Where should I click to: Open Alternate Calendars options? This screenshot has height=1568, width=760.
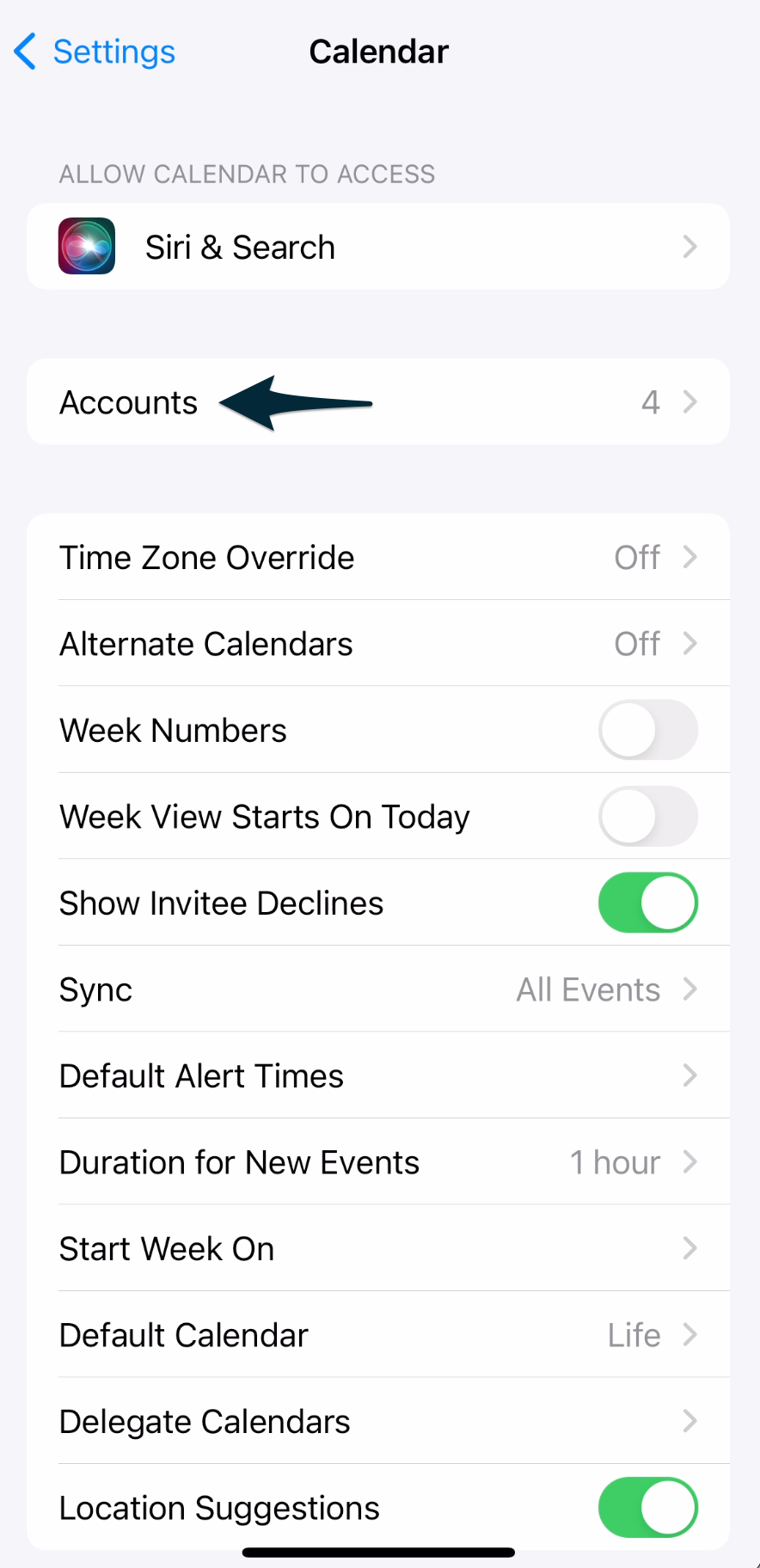378,644
